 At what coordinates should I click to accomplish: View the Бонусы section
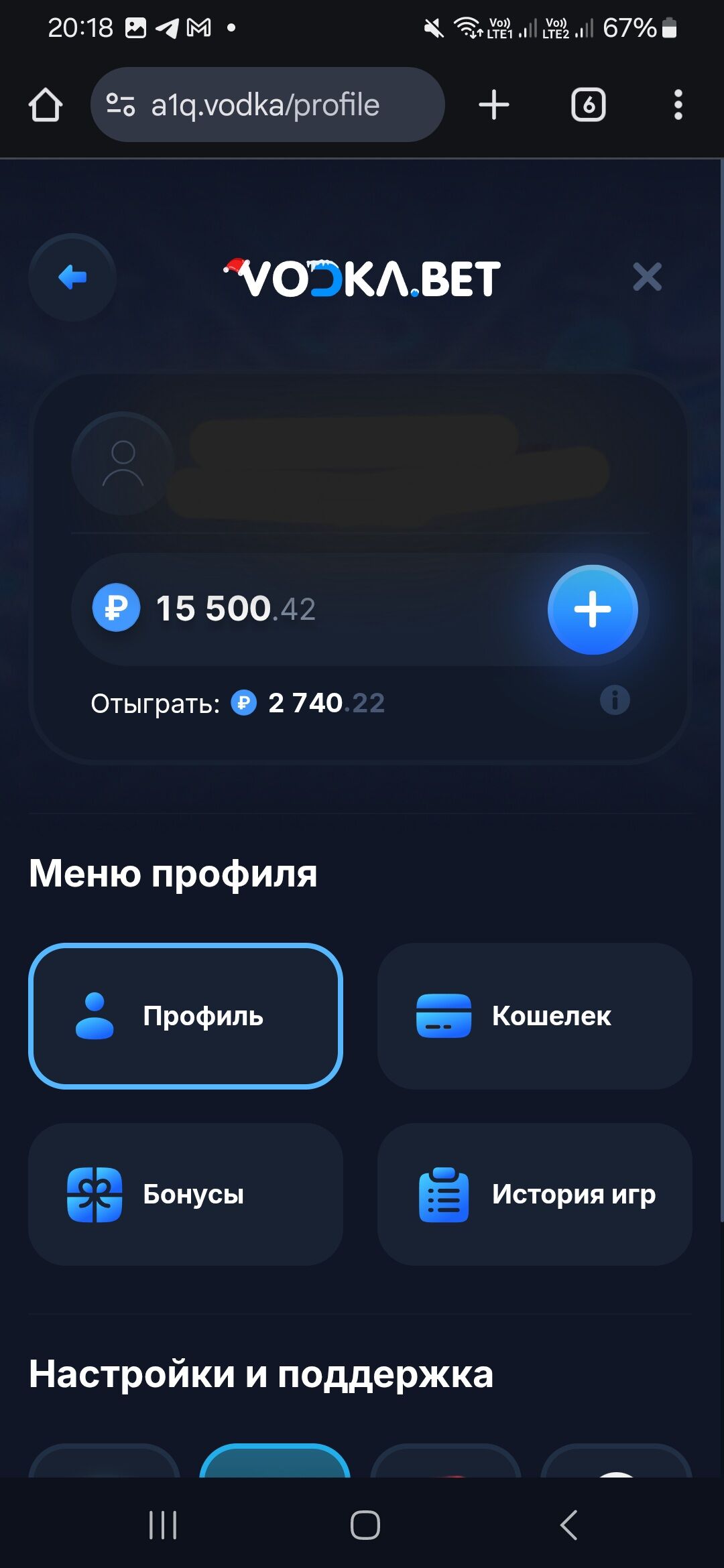pyautogui.click(x=186, y=1194)
